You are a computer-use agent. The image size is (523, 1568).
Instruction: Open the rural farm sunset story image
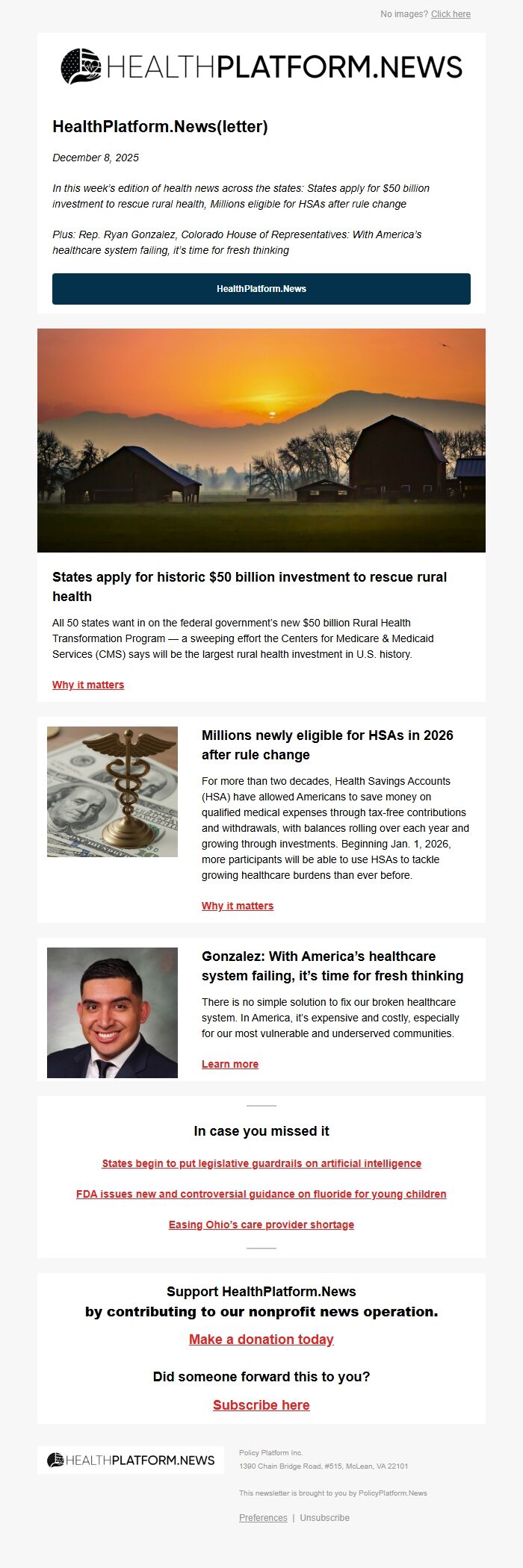point(261,441)
